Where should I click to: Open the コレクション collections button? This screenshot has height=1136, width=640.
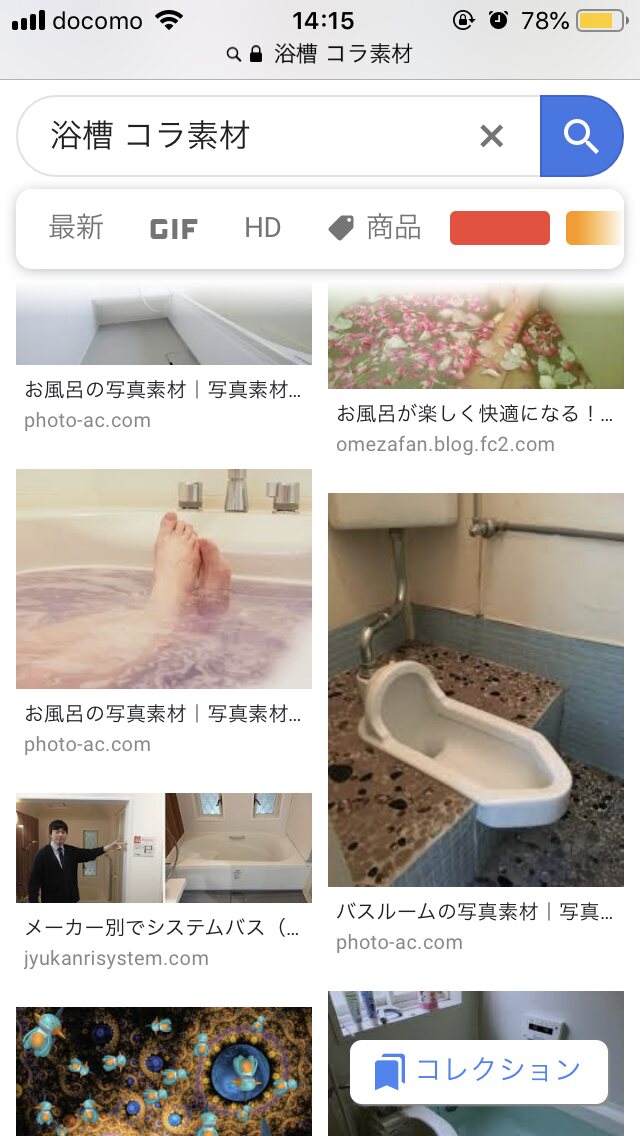(x=479, y=1071)
